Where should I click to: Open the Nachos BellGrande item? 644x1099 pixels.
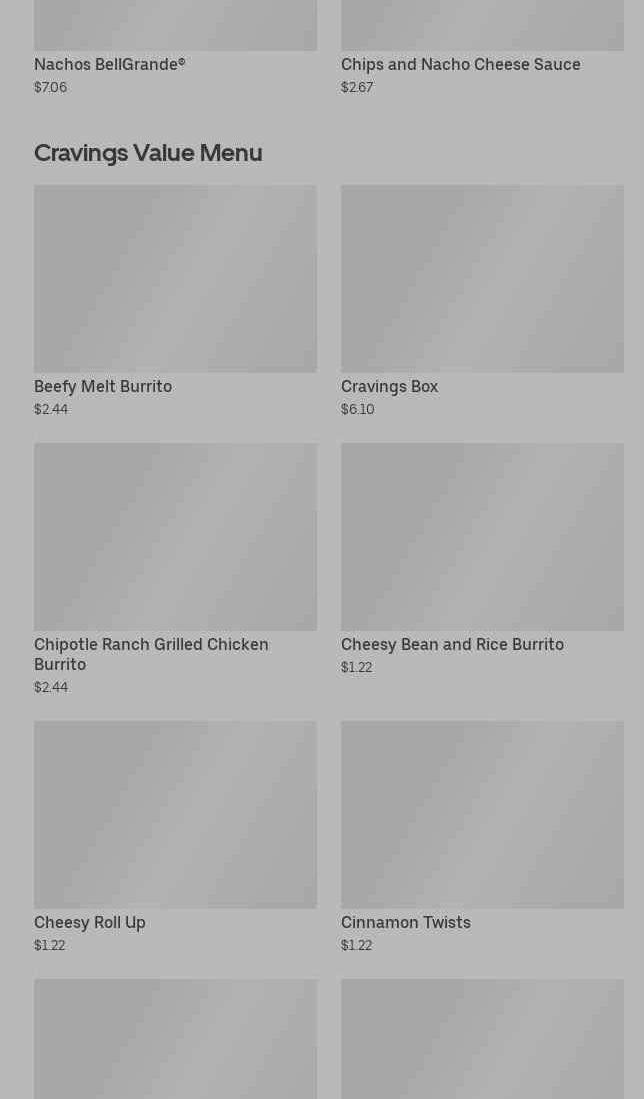tap(110, 64)
